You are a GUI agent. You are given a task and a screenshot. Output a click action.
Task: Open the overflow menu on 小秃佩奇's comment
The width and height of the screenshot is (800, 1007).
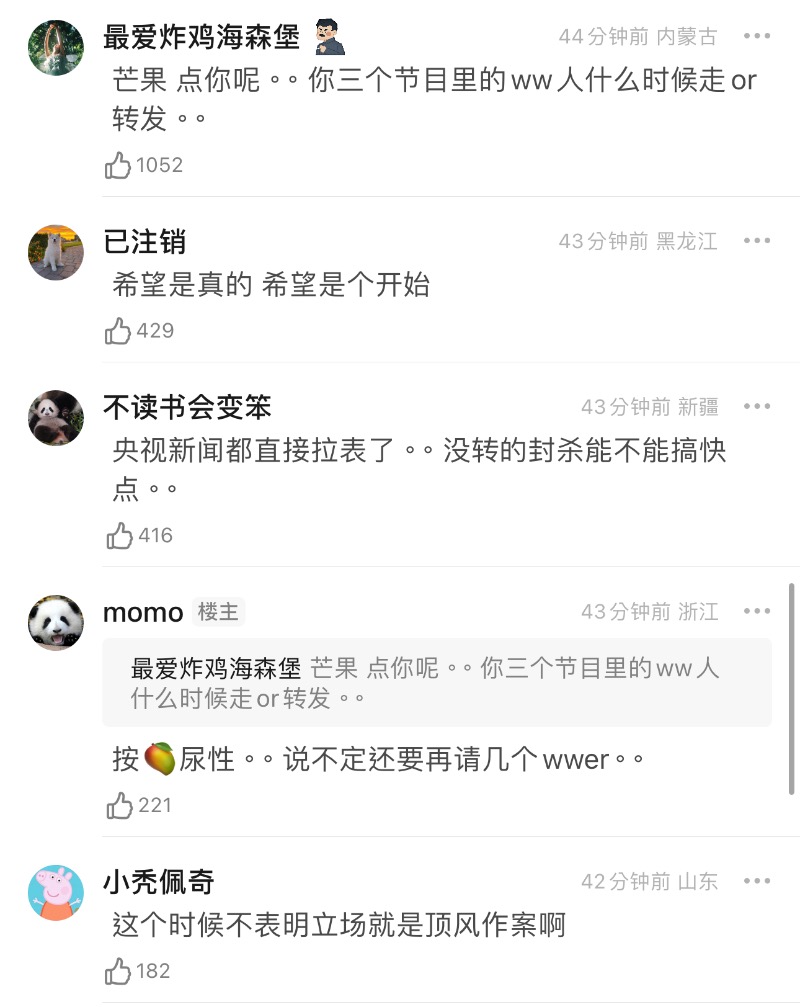[x=757, y=881]
